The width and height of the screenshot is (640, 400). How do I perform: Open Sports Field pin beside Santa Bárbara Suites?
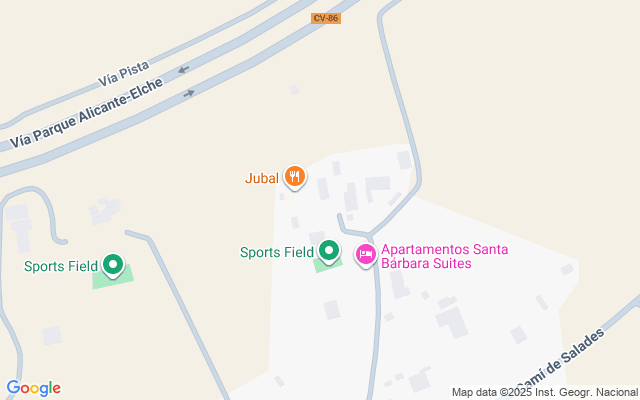coord(329,251)
